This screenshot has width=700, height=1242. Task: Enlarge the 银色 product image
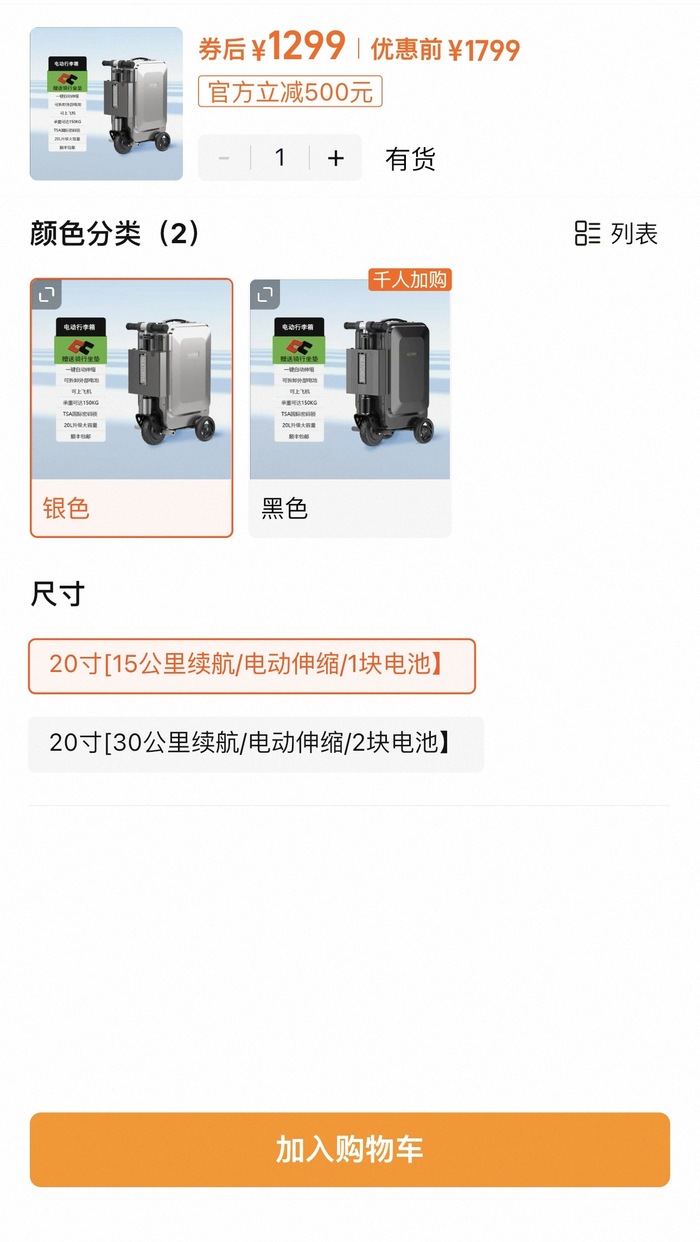click(x=47, y=294)
